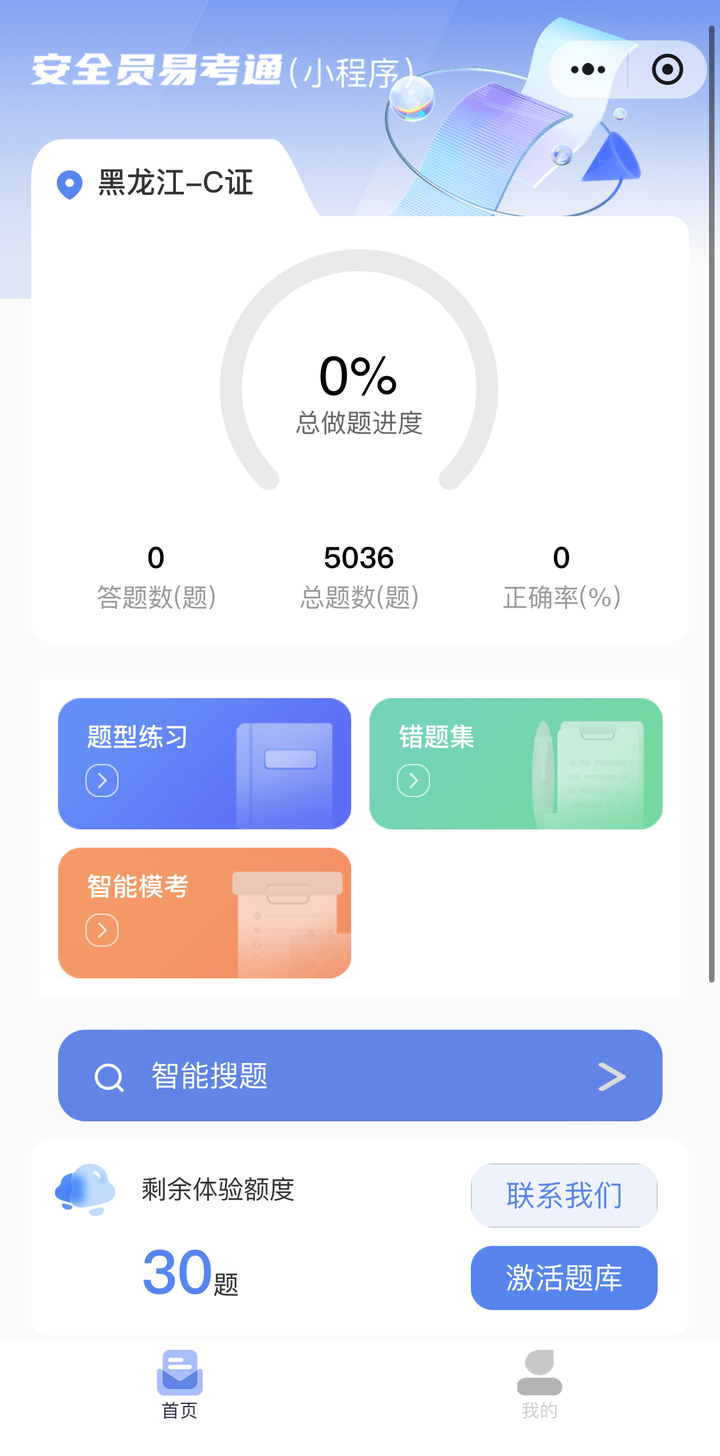
Task: Go to the 首页 tab
Action: tap(180, 1386)
